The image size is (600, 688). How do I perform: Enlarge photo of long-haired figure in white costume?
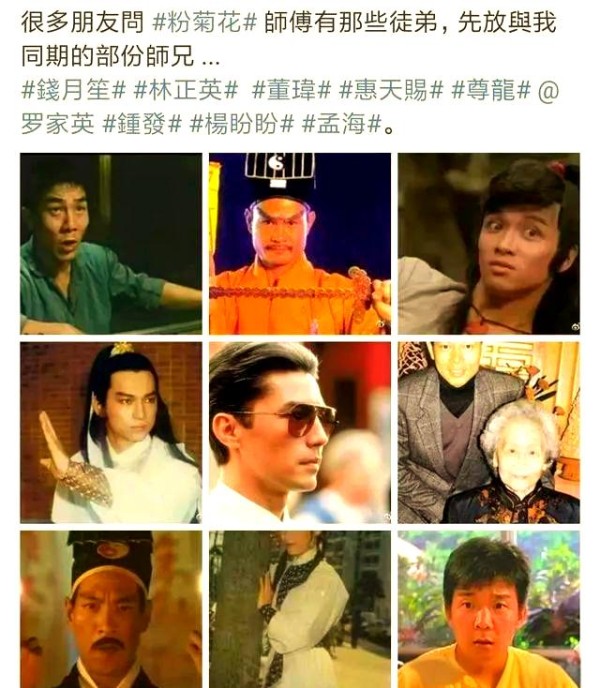pos(110,432)
